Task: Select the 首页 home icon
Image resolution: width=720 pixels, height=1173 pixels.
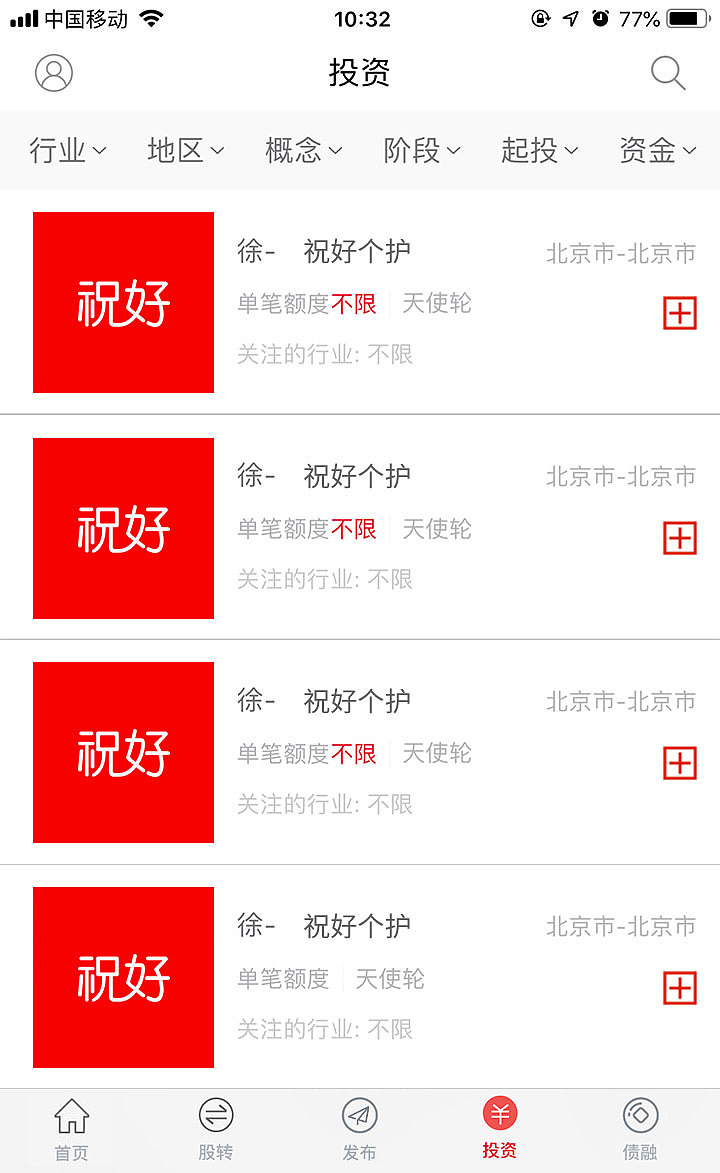Action: click(71, 1117)
